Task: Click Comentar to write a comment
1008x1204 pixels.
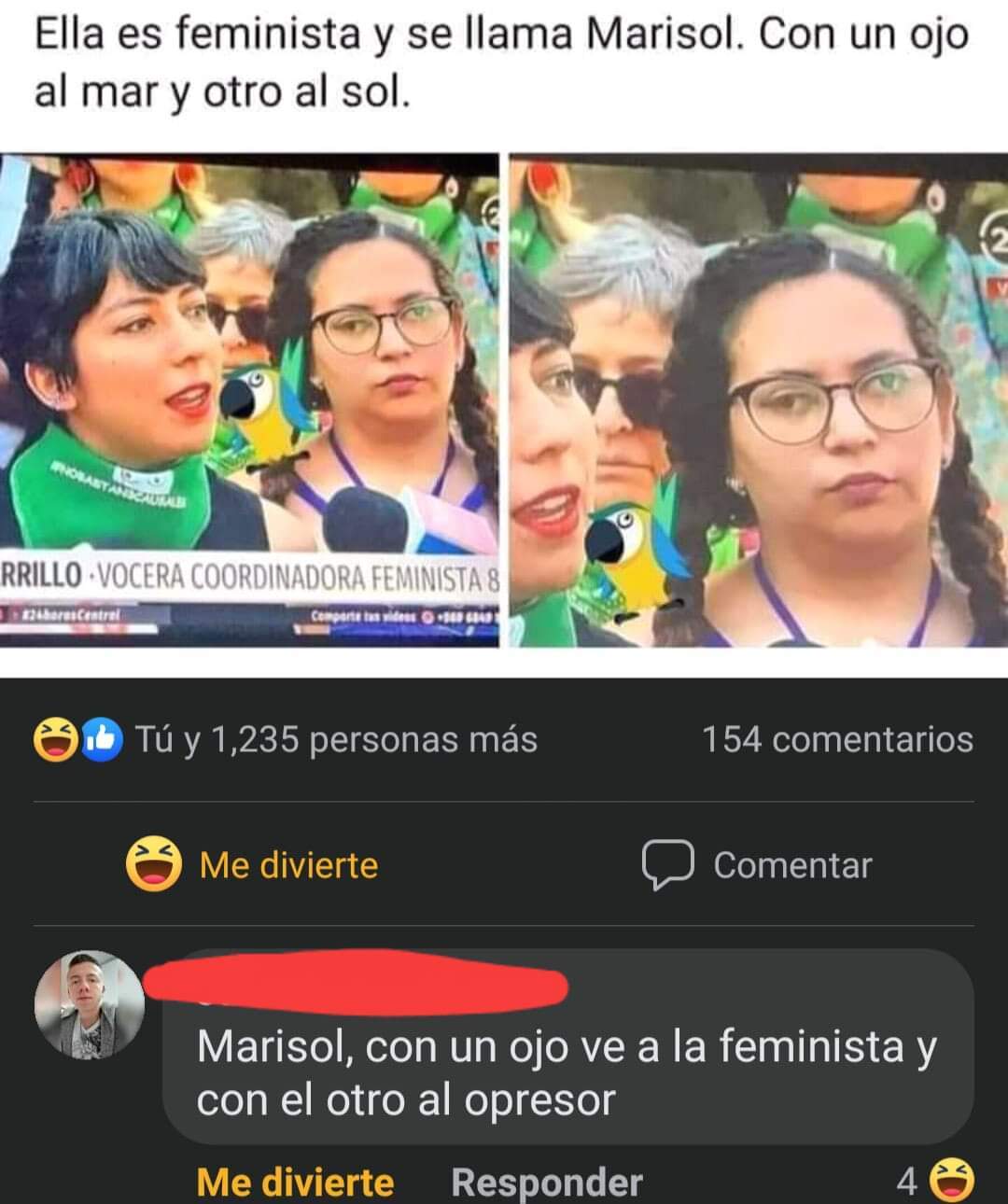Action: [x=792, y=864]
